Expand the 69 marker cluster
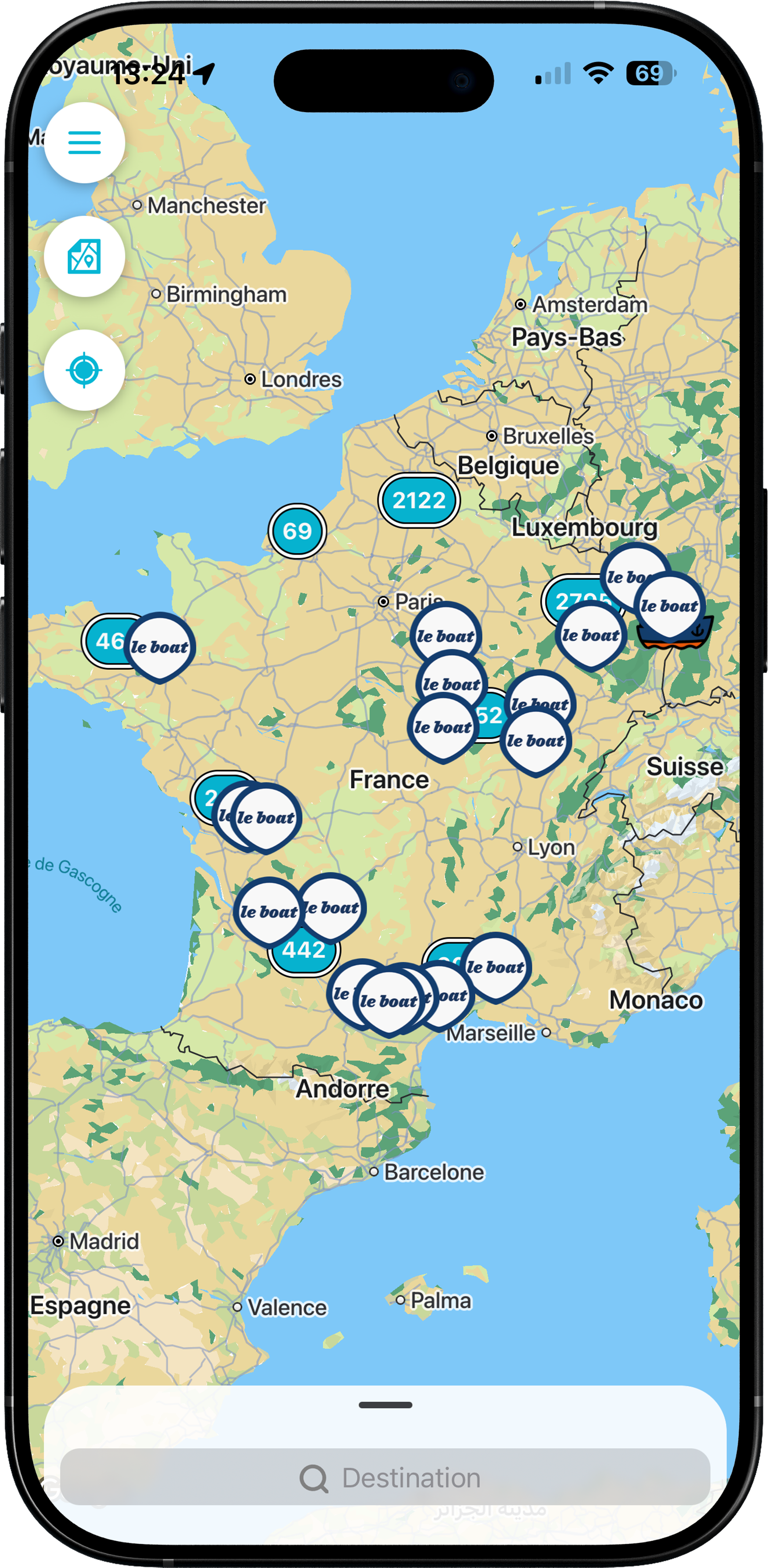The height and width of the screenshot is (1568, 768). click(x=297, y=532)
